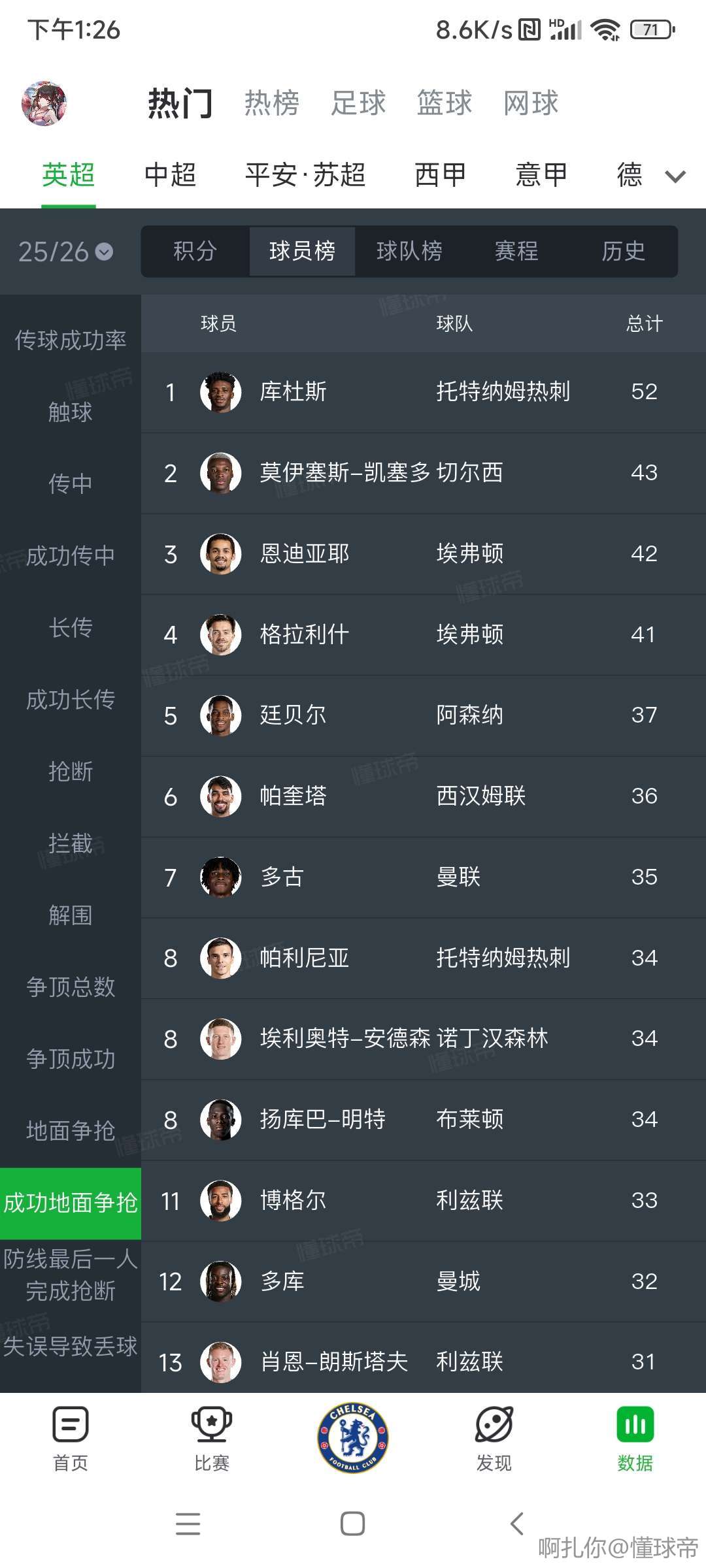Switch to the 积分 standings tab
The height and width of the screenshot is (1568, 706).
click(195, 252)
